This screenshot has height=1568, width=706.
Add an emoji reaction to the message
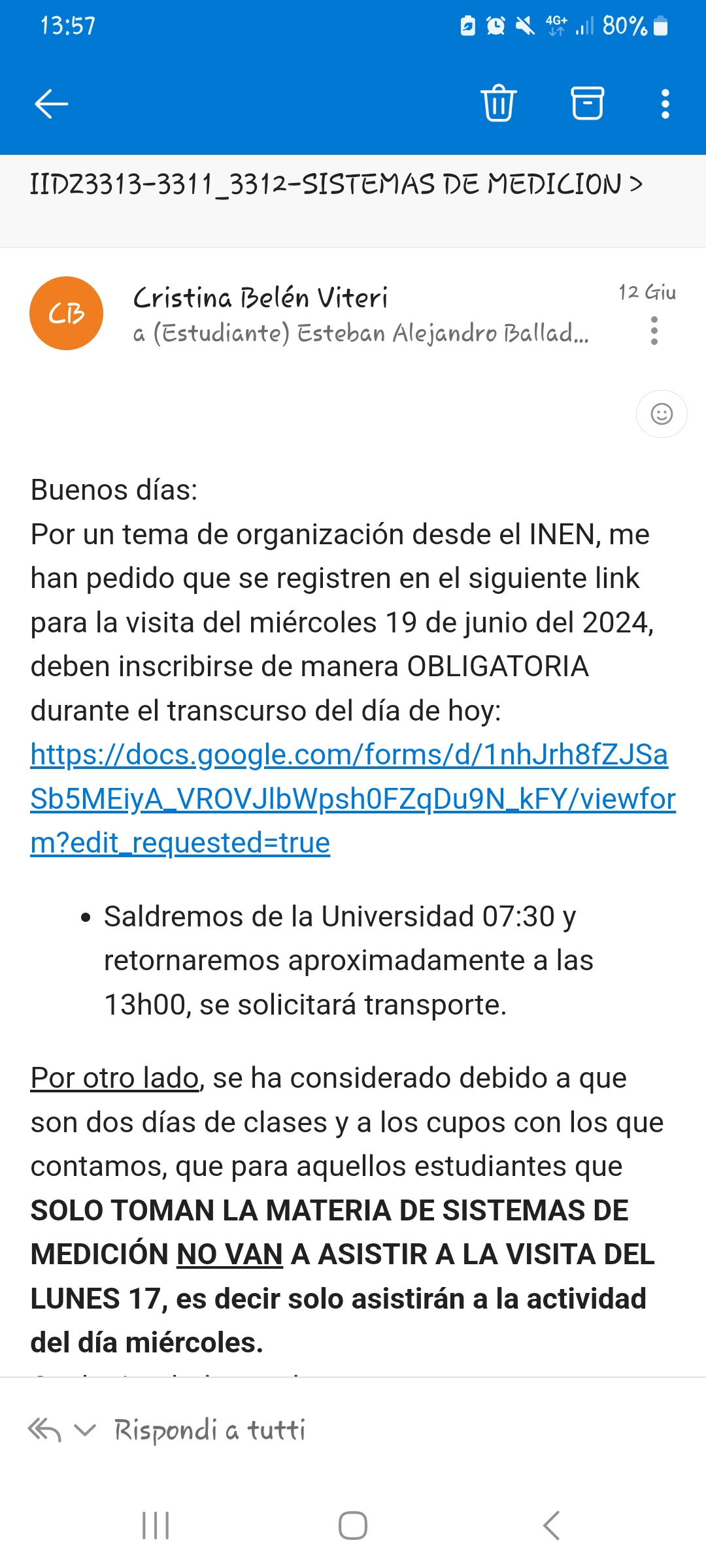[662, 414]
